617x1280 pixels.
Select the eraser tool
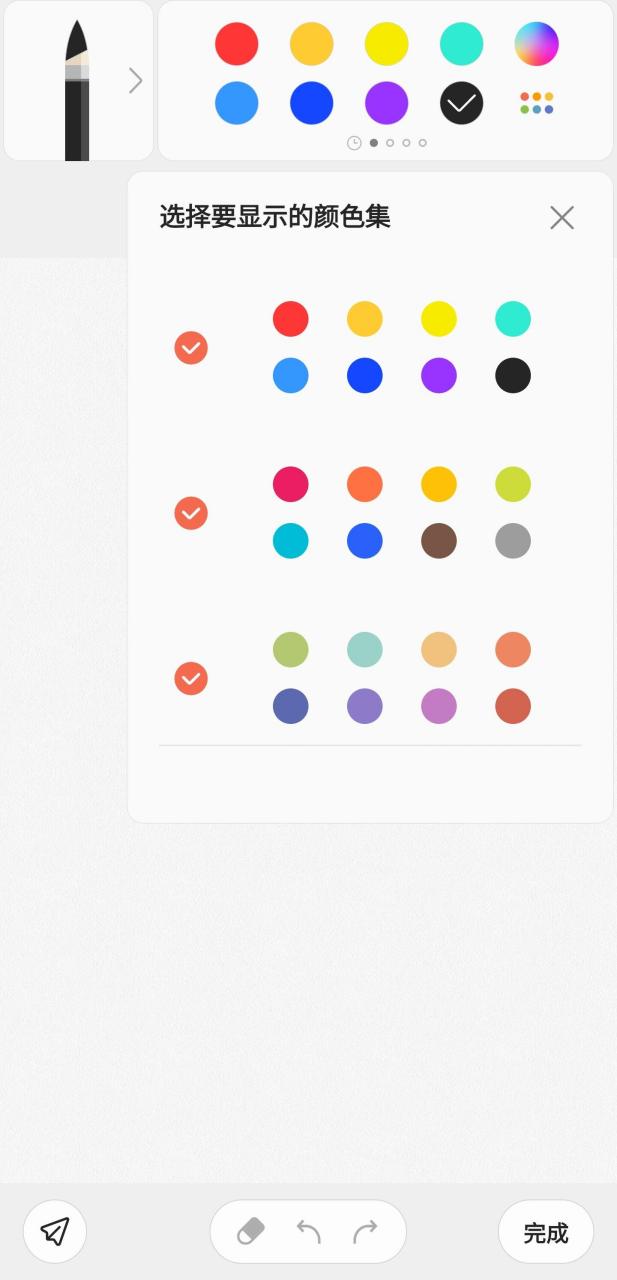(251, 1231)
